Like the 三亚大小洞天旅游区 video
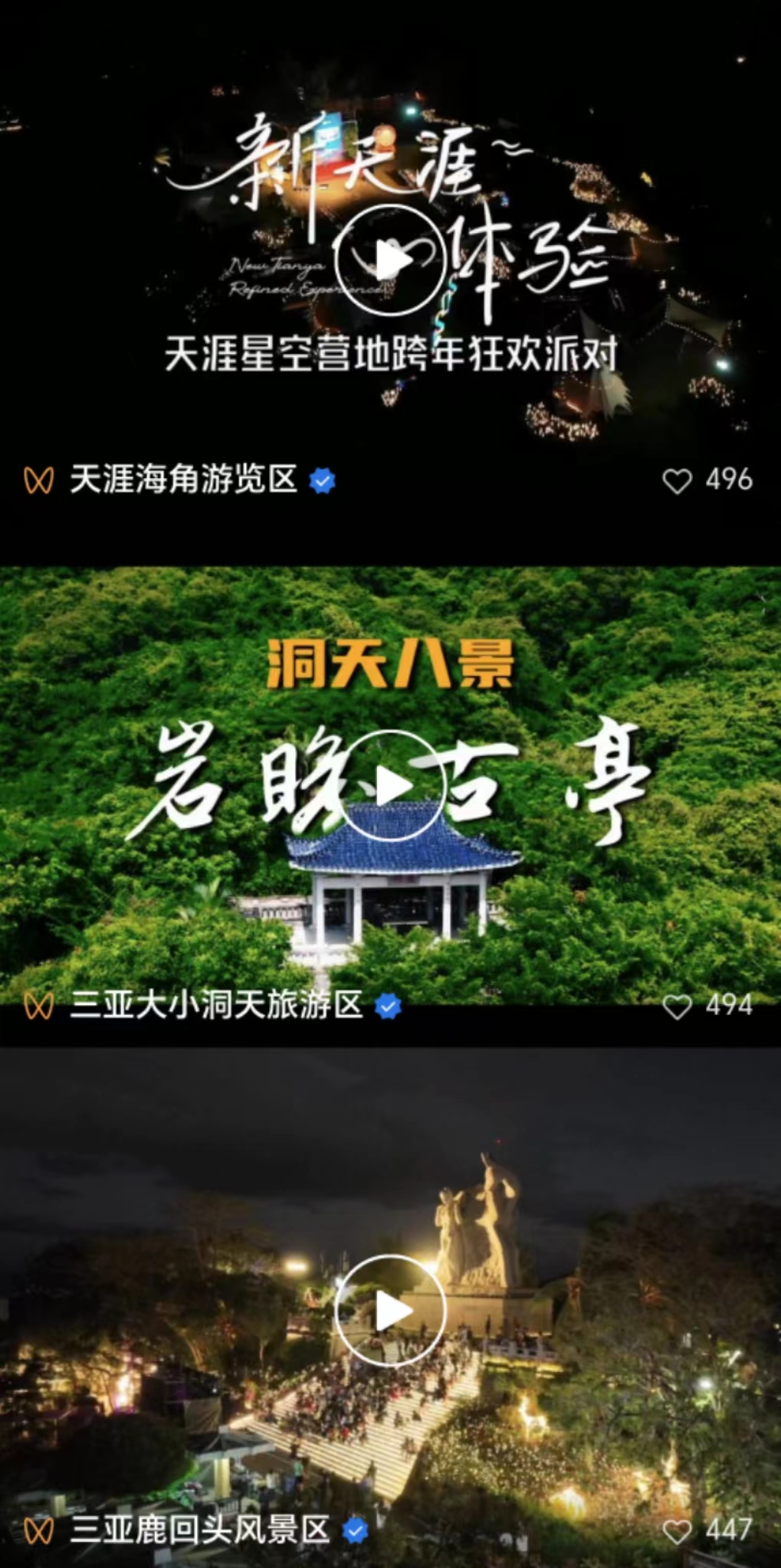781x1568 pixels. (x=677, y=1007)
